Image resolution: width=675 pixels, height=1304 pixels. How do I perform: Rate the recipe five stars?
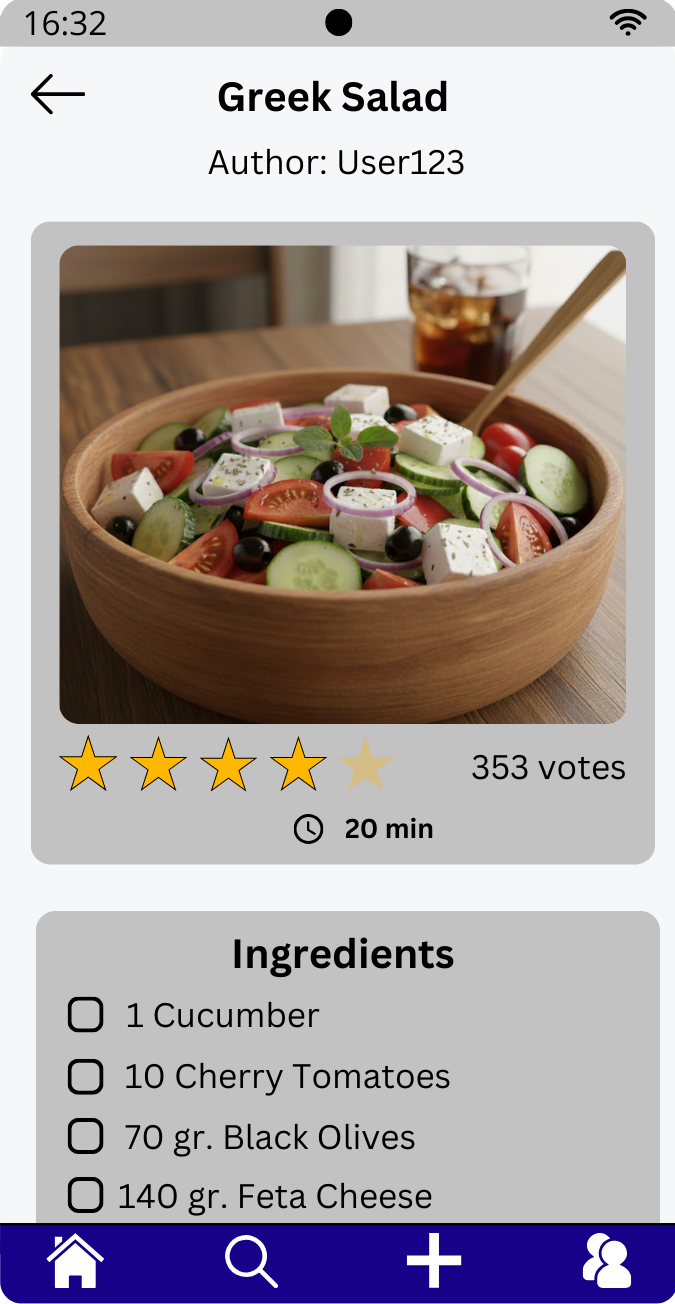[x=367, y=767]
